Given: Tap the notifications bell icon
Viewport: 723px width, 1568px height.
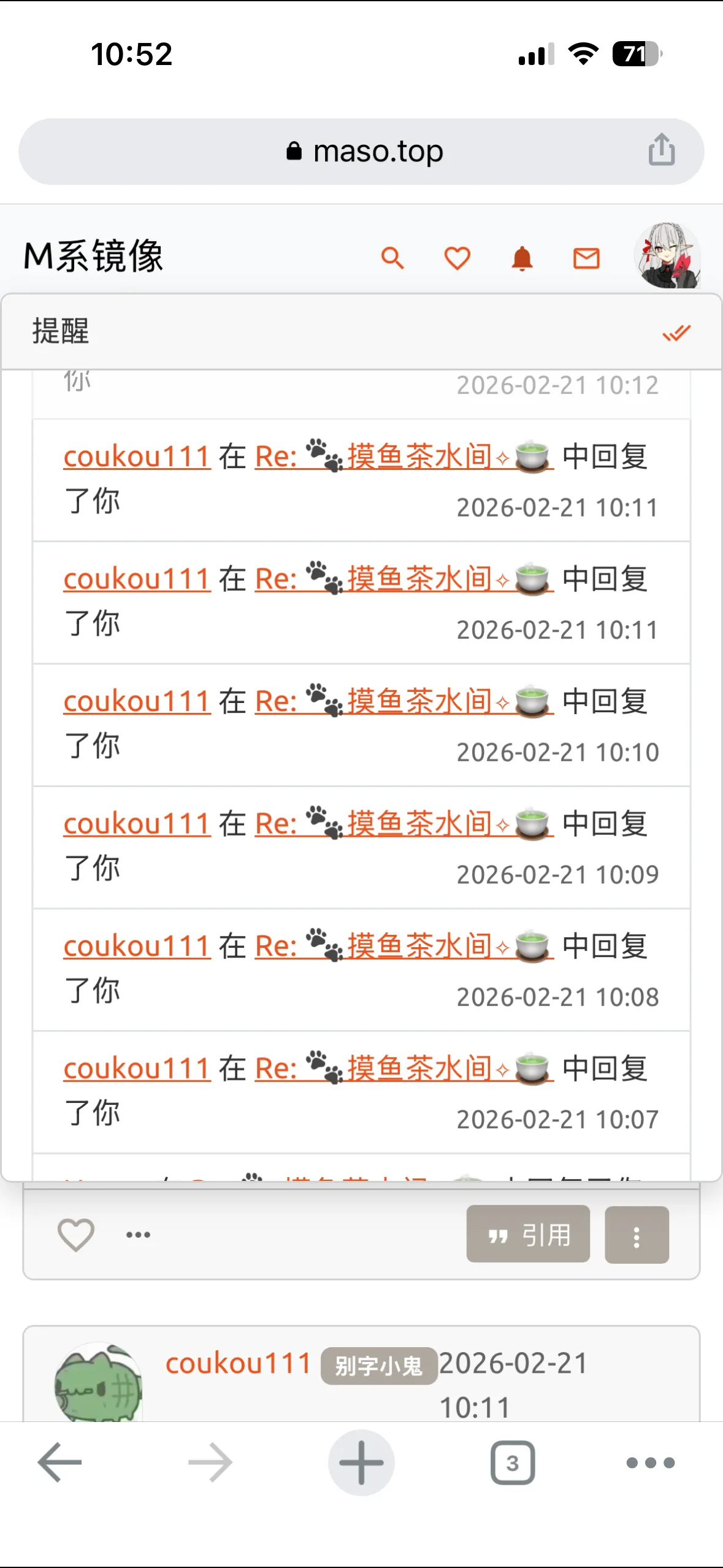Looking at the screenshot, I should [522, 258].
